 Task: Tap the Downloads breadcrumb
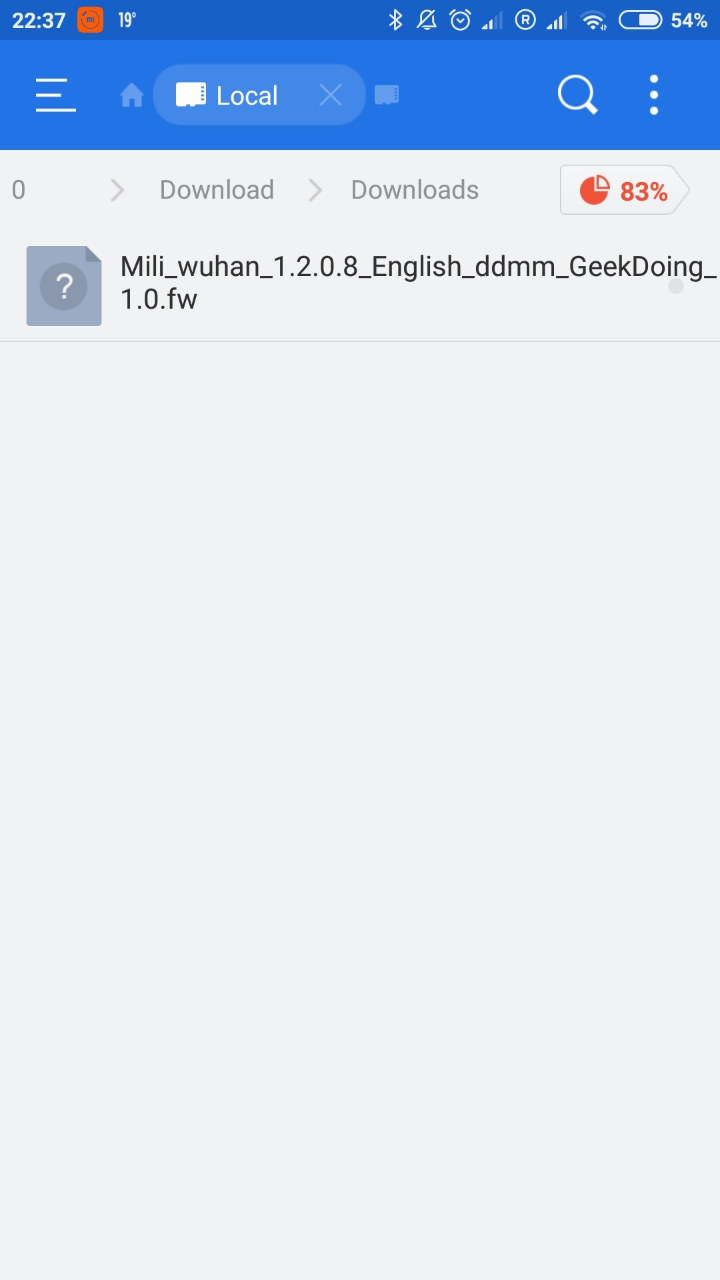pyautogui.click(x=414, y=190)
